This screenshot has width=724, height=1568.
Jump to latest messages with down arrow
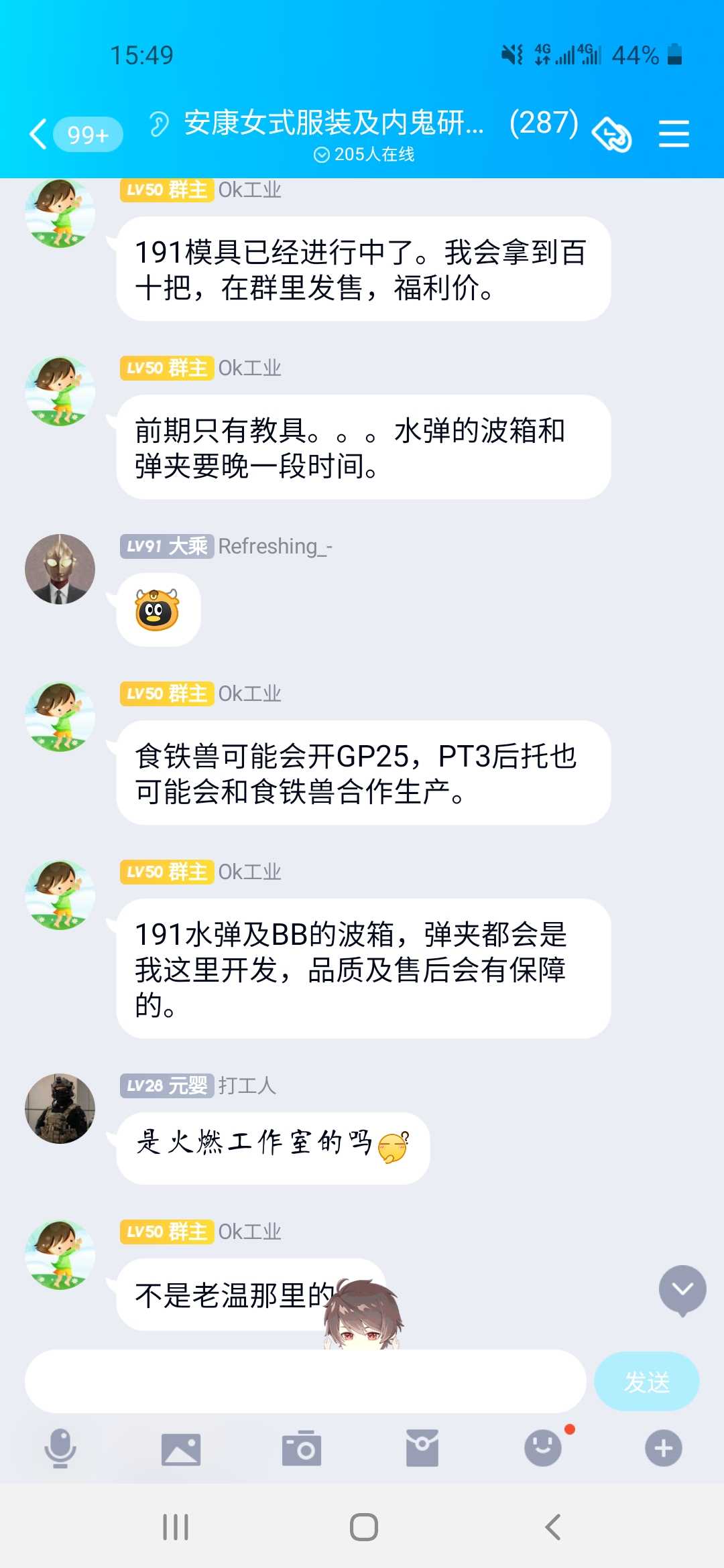click(x=682, y=1289)
